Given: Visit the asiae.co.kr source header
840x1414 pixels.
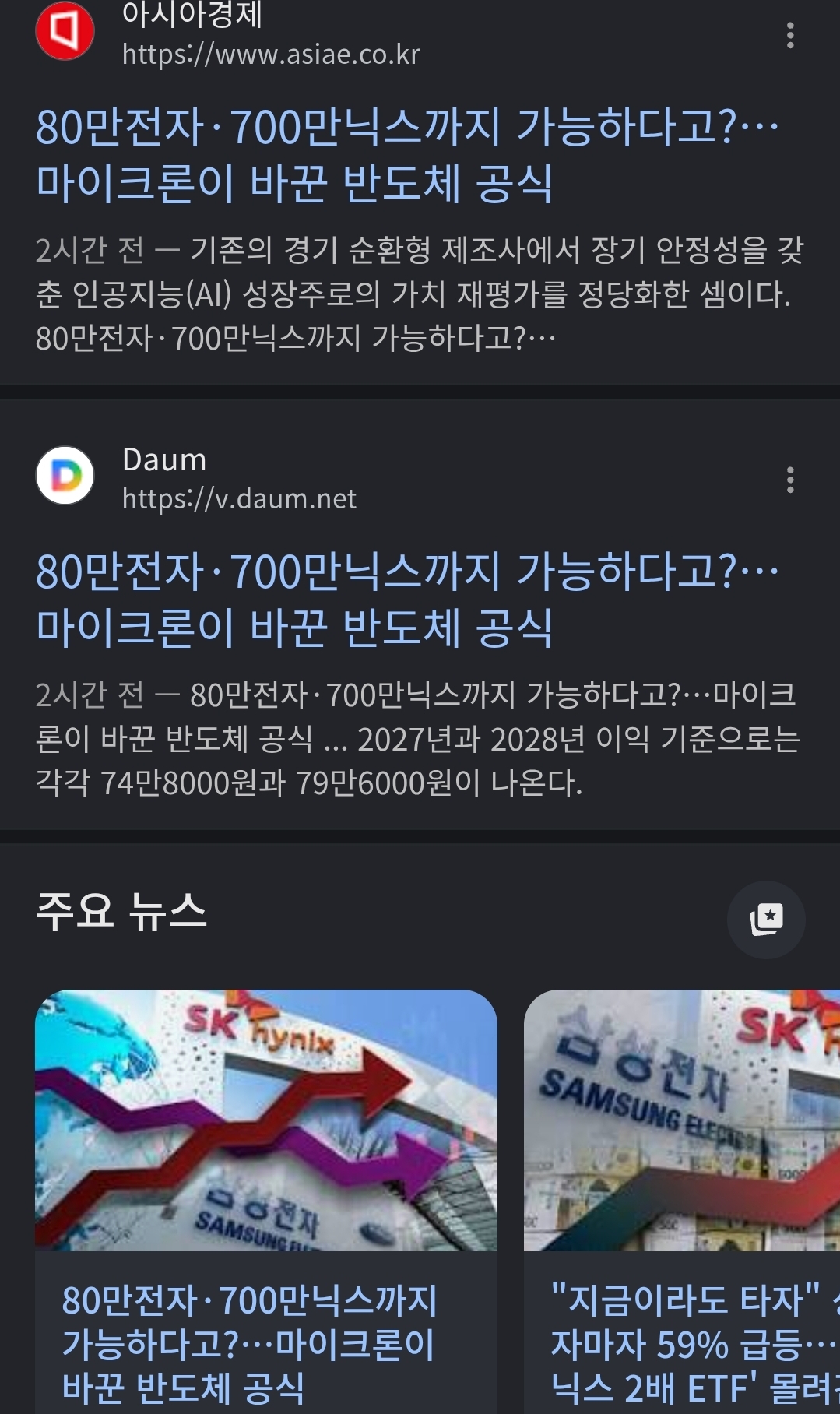Looking at the screenshot, I should [228, 35].
